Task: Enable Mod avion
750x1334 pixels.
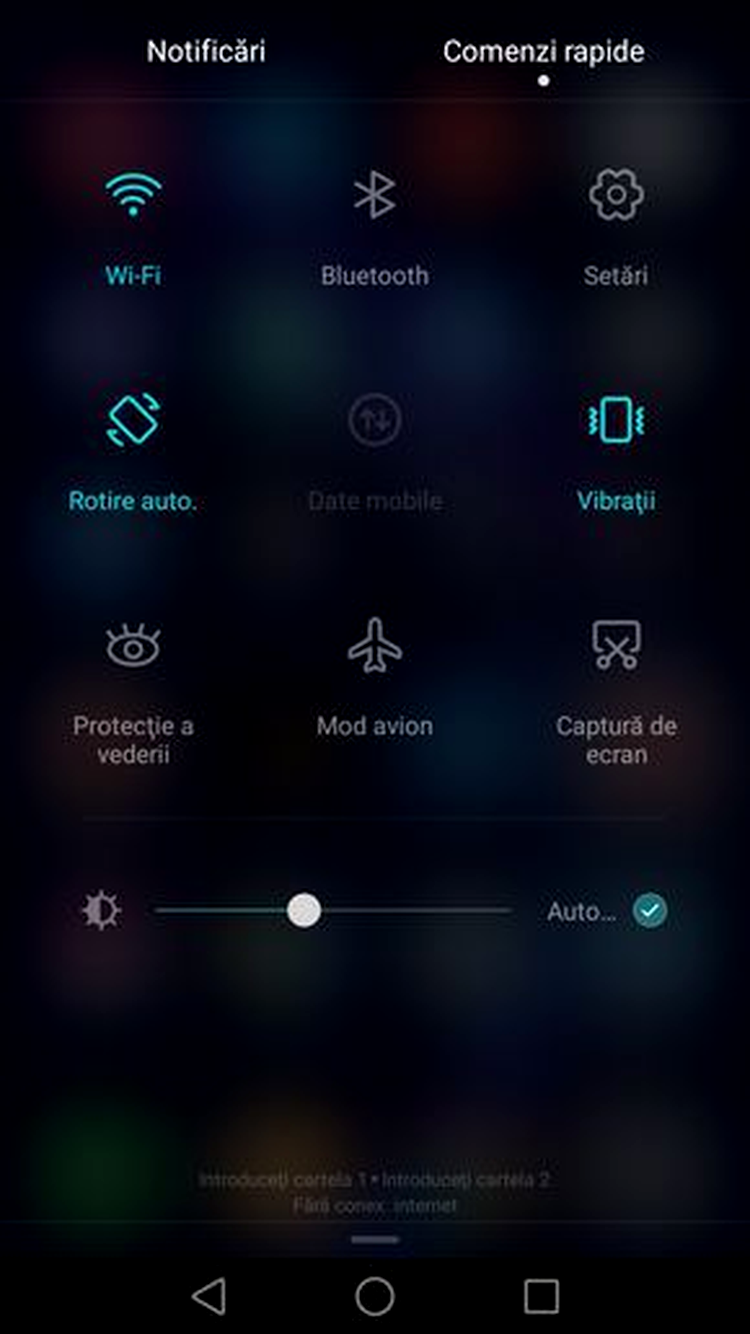Action: tap(375, 646)
